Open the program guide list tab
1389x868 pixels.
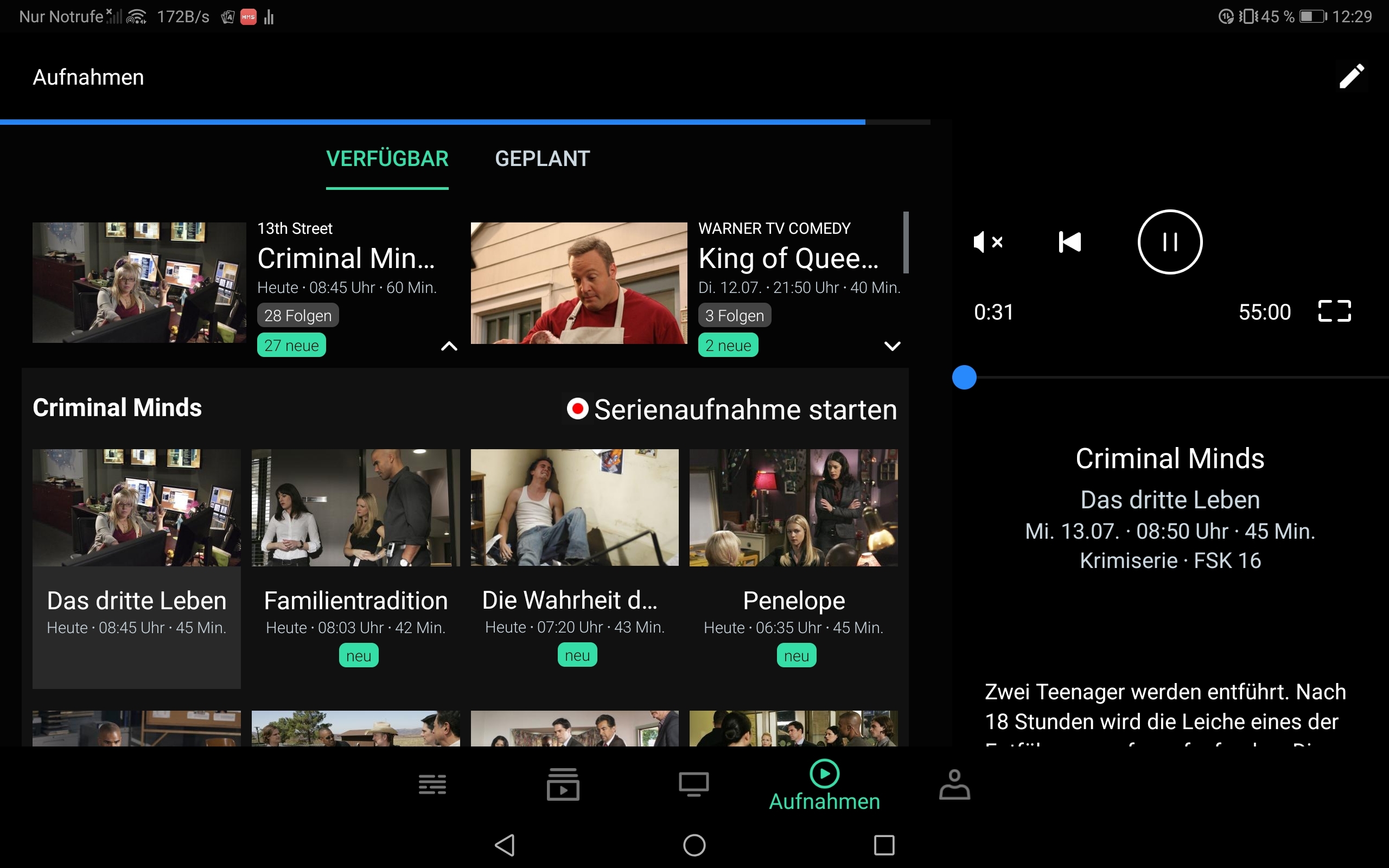pos(432,784)
